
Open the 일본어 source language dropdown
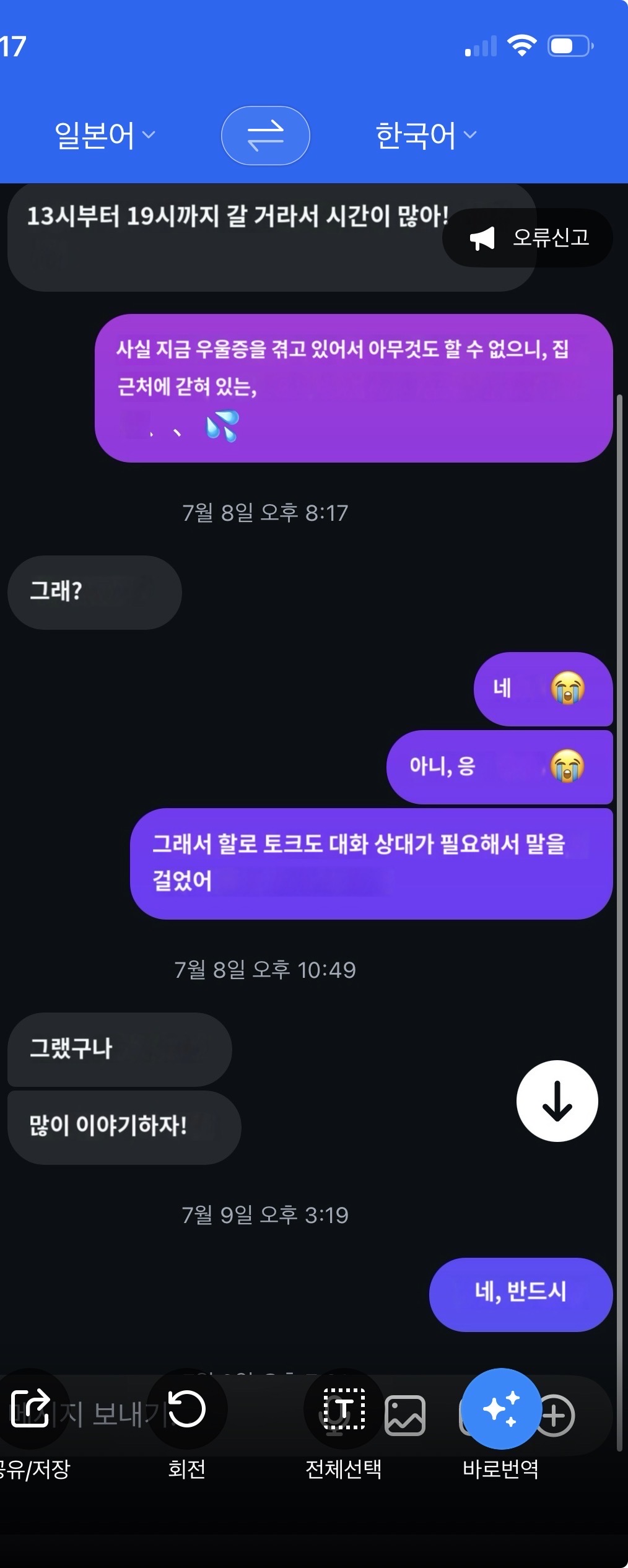click(105, 135)
